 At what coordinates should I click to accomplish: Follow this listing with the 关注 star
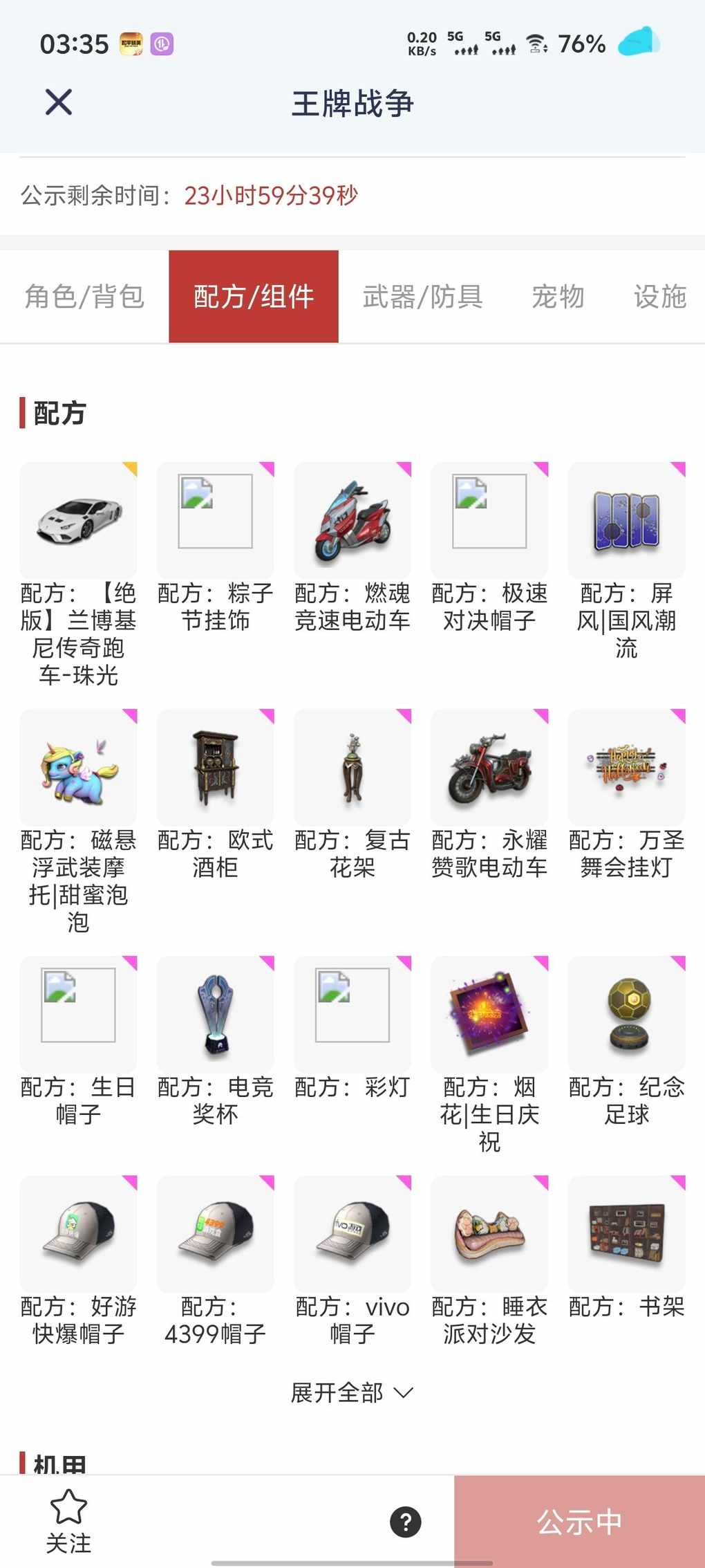point(68,1521)
